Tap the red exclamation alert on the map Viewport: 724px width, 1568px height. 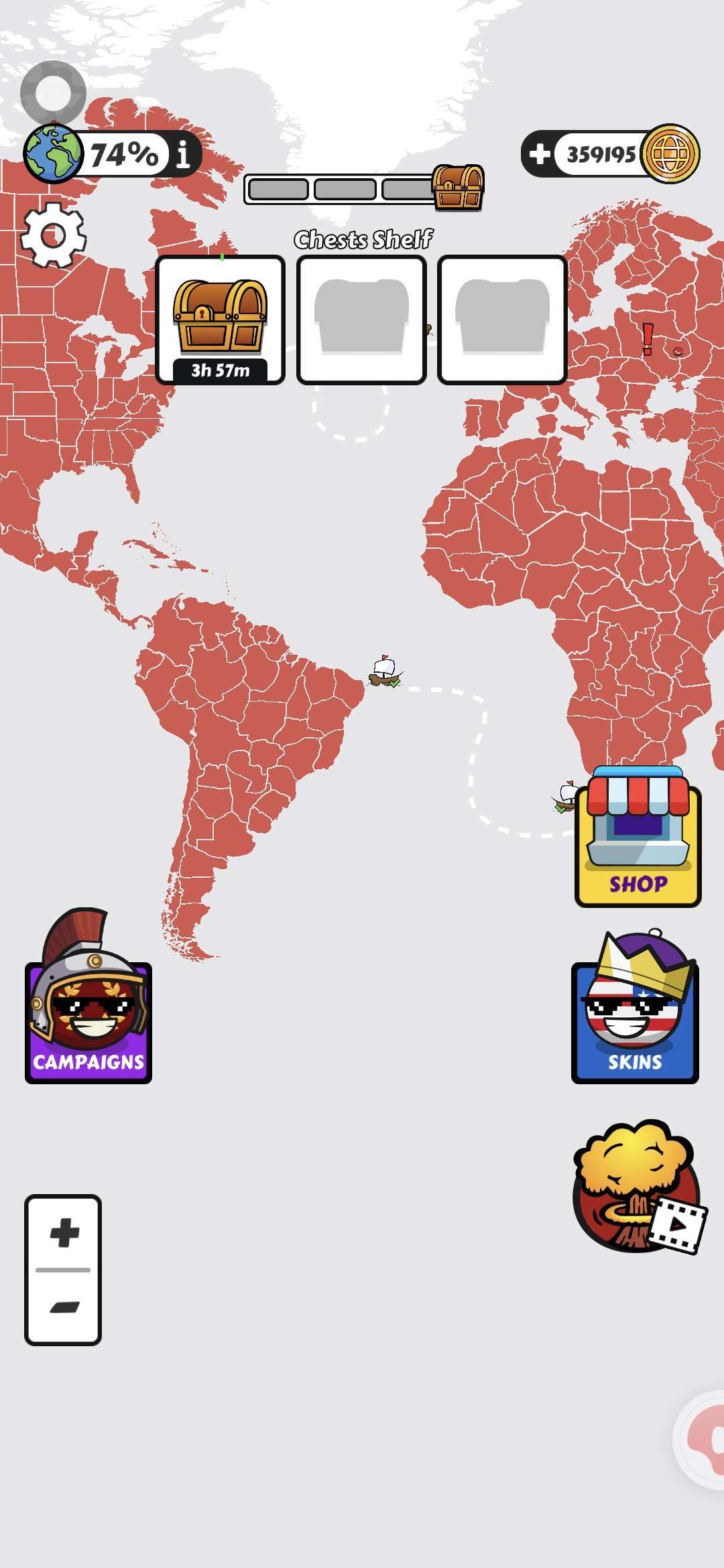(648, 339)
